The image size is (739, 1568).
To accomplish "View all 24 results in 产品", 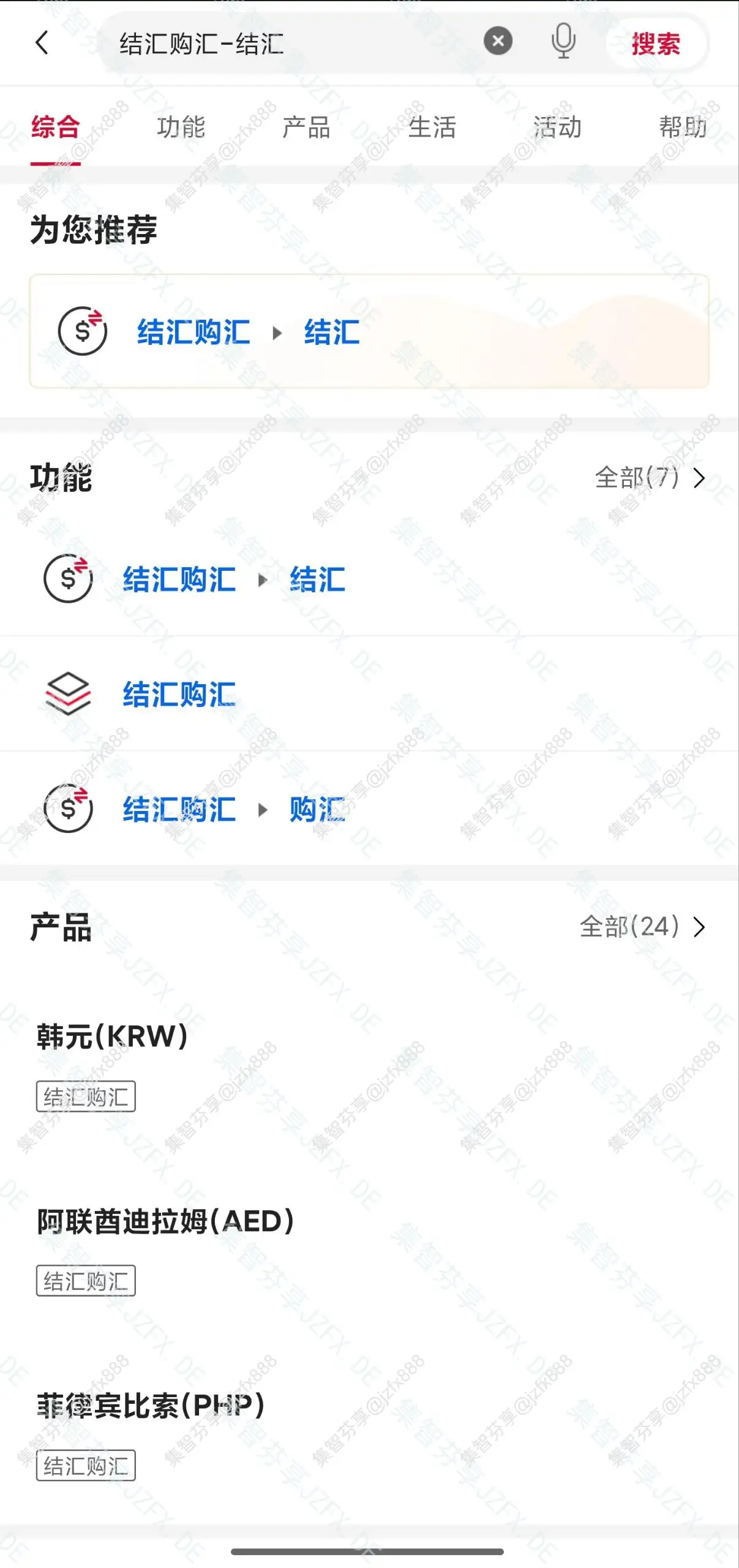I will pyautogui.click(x=642, y=927).
